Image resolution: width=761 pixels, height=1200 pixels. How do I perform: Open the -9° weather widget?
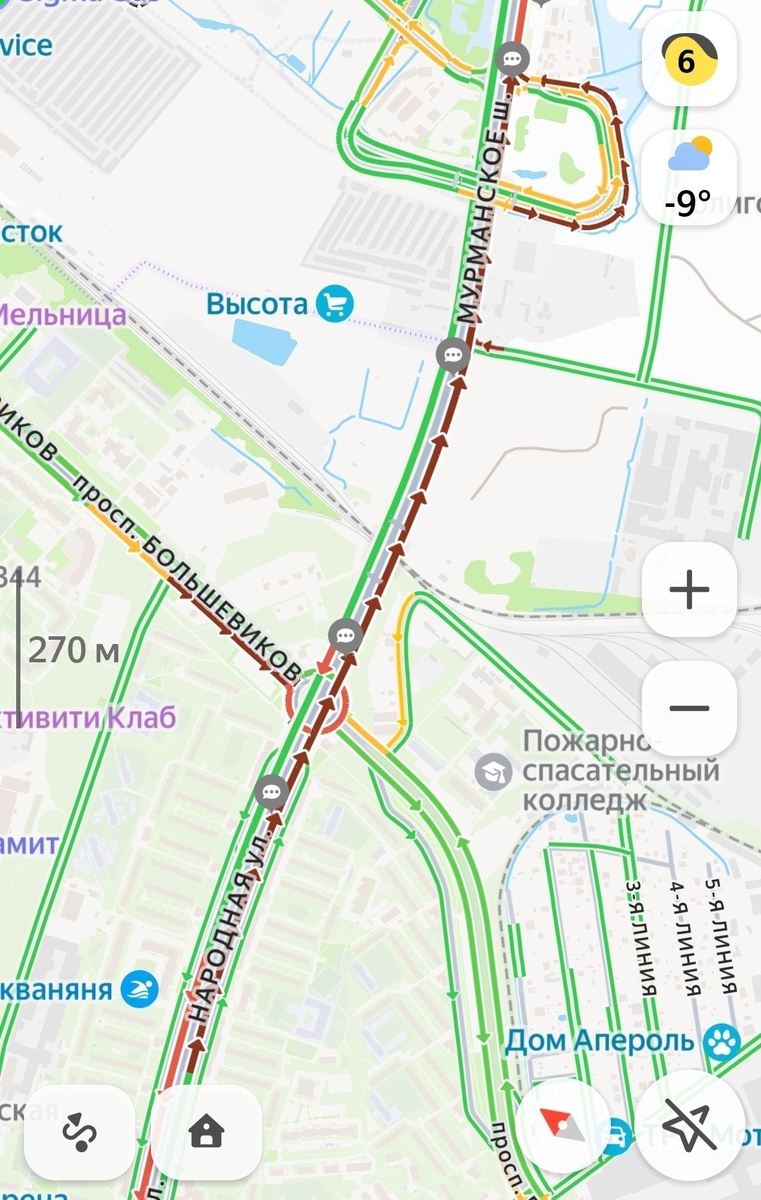(x=688, y=178)
